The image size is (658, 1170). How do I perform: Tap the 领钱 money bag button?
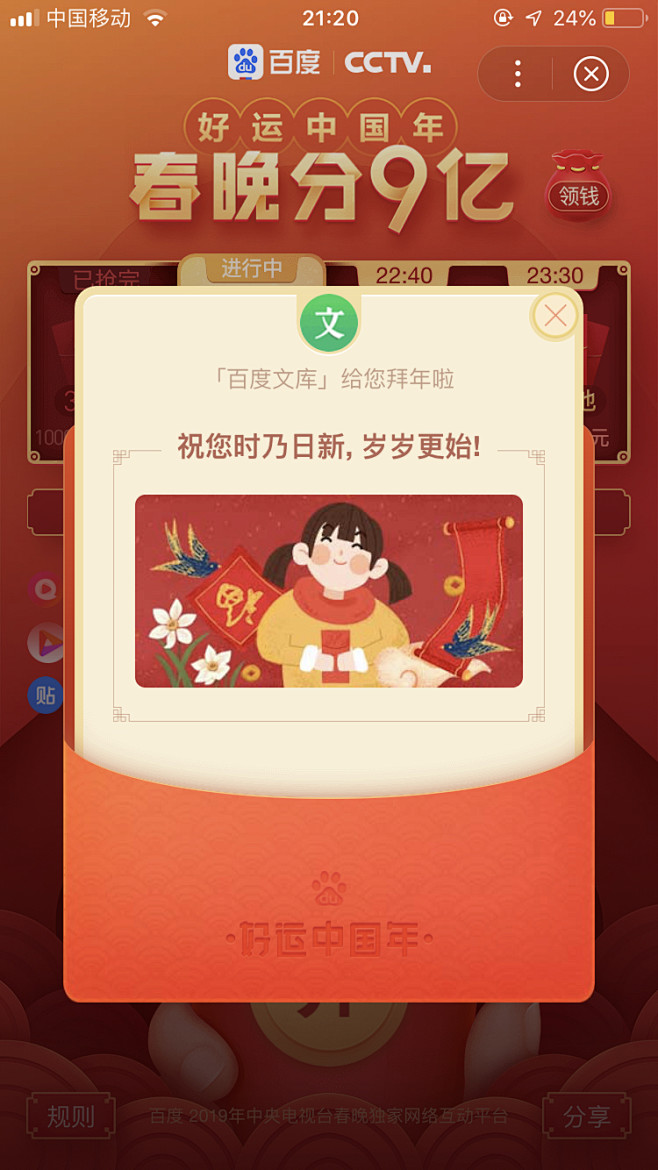[579, 186]
